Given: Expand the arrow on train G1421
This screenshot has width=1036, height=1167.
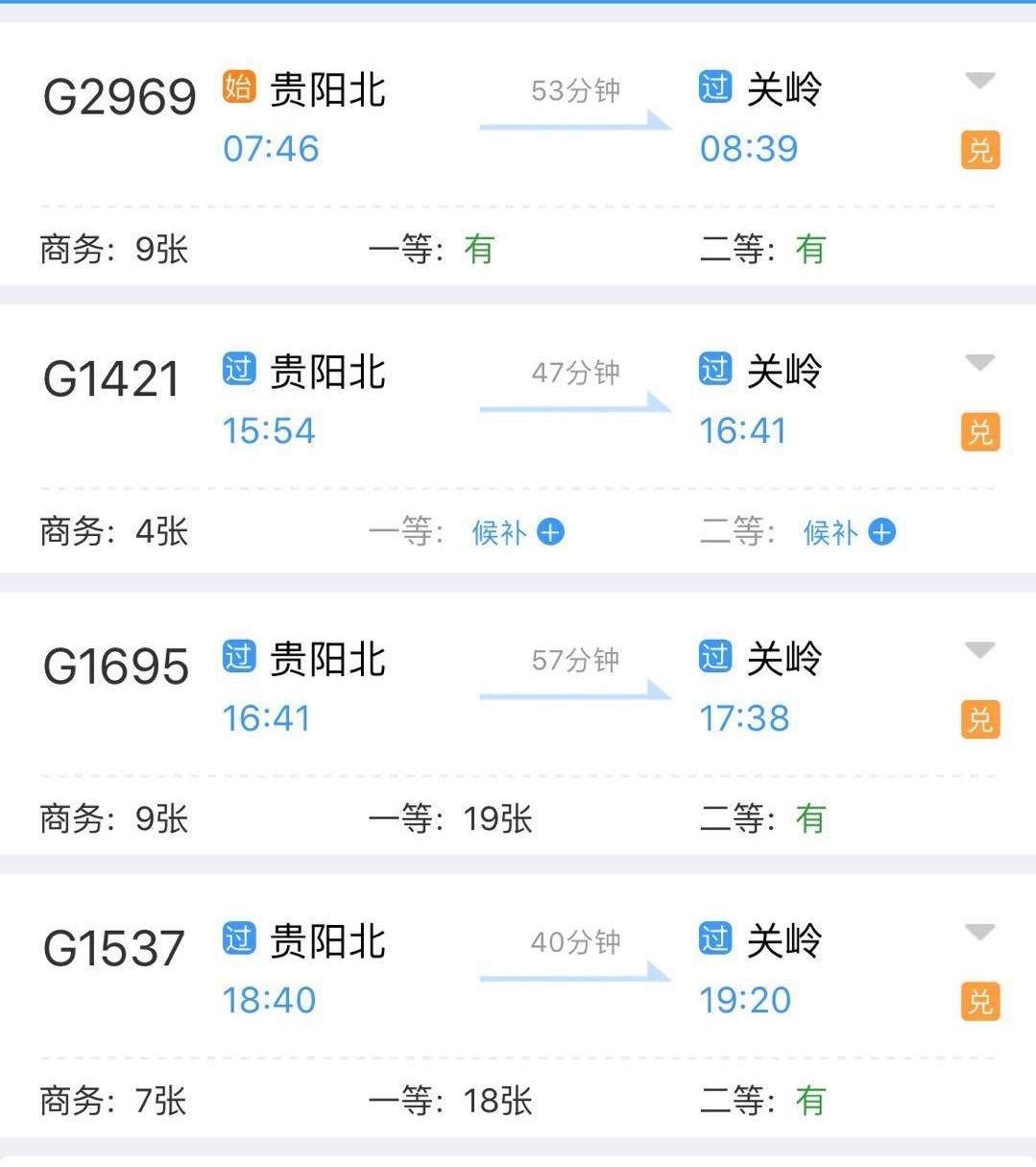Looking at the screenshot, I should click(x=979, y=363).
